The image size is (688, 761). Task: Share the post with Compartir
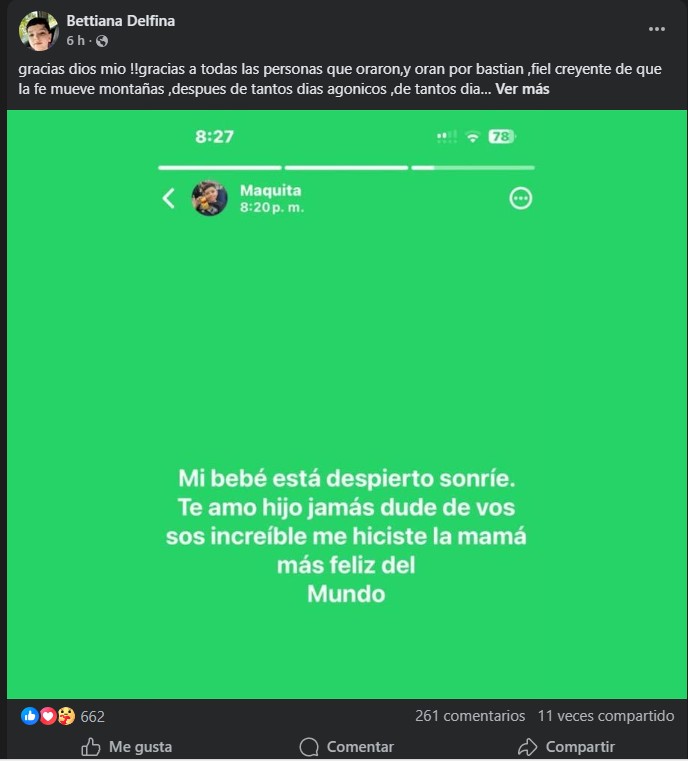point(566,746)
